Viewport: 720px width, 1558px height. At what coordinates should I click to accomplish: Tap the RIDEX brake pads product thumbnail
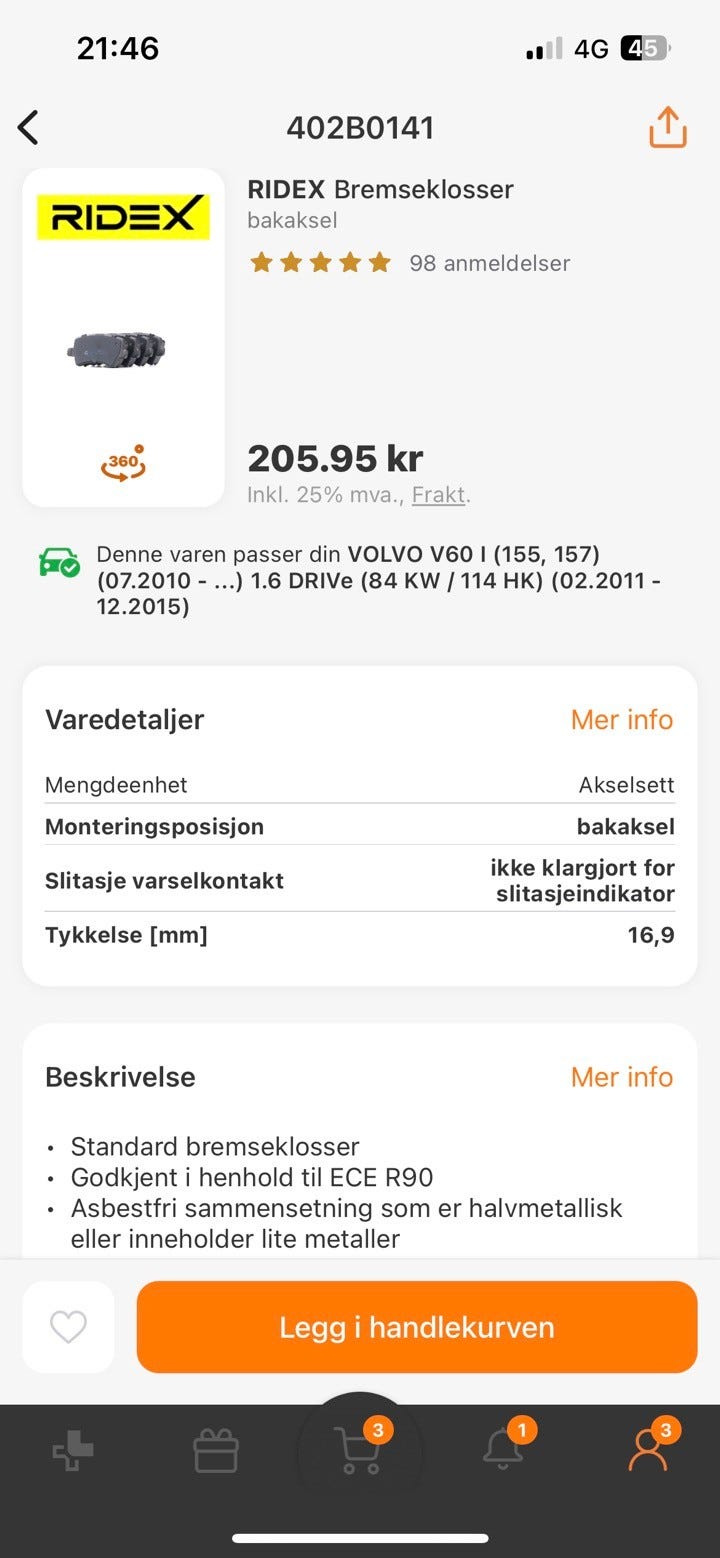click(122, 350)
